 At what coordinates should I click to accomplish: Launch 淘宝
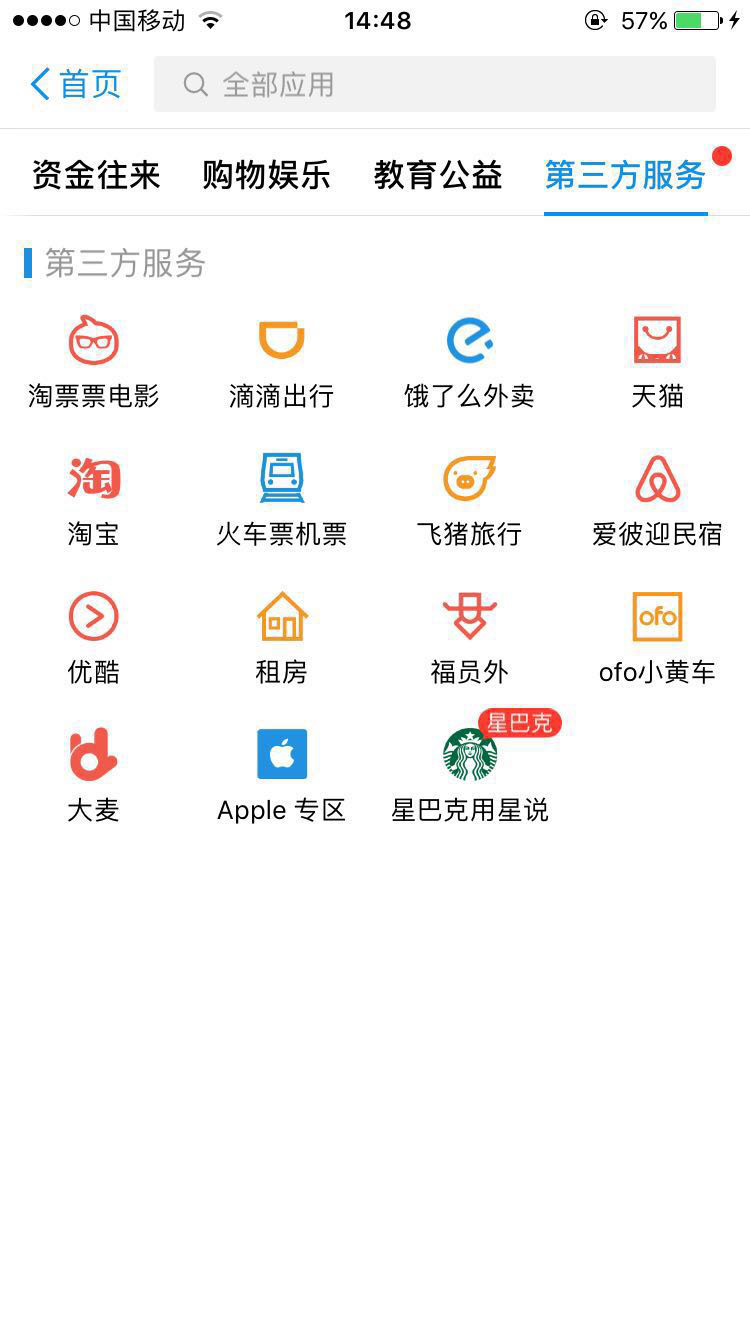pyautogui.click(x=94, y=498)
